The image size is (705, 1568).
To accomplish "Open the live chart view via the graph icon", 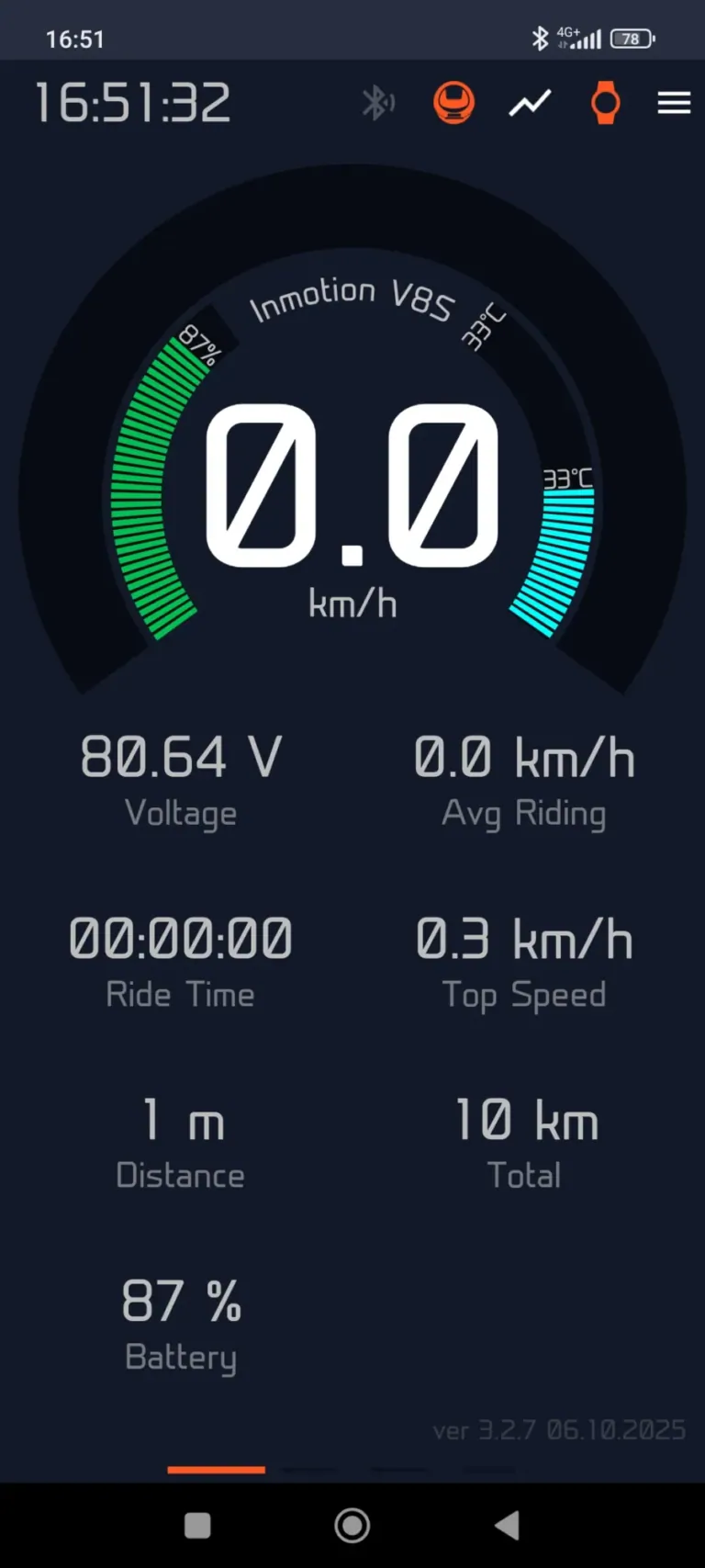I will point(529,103).
